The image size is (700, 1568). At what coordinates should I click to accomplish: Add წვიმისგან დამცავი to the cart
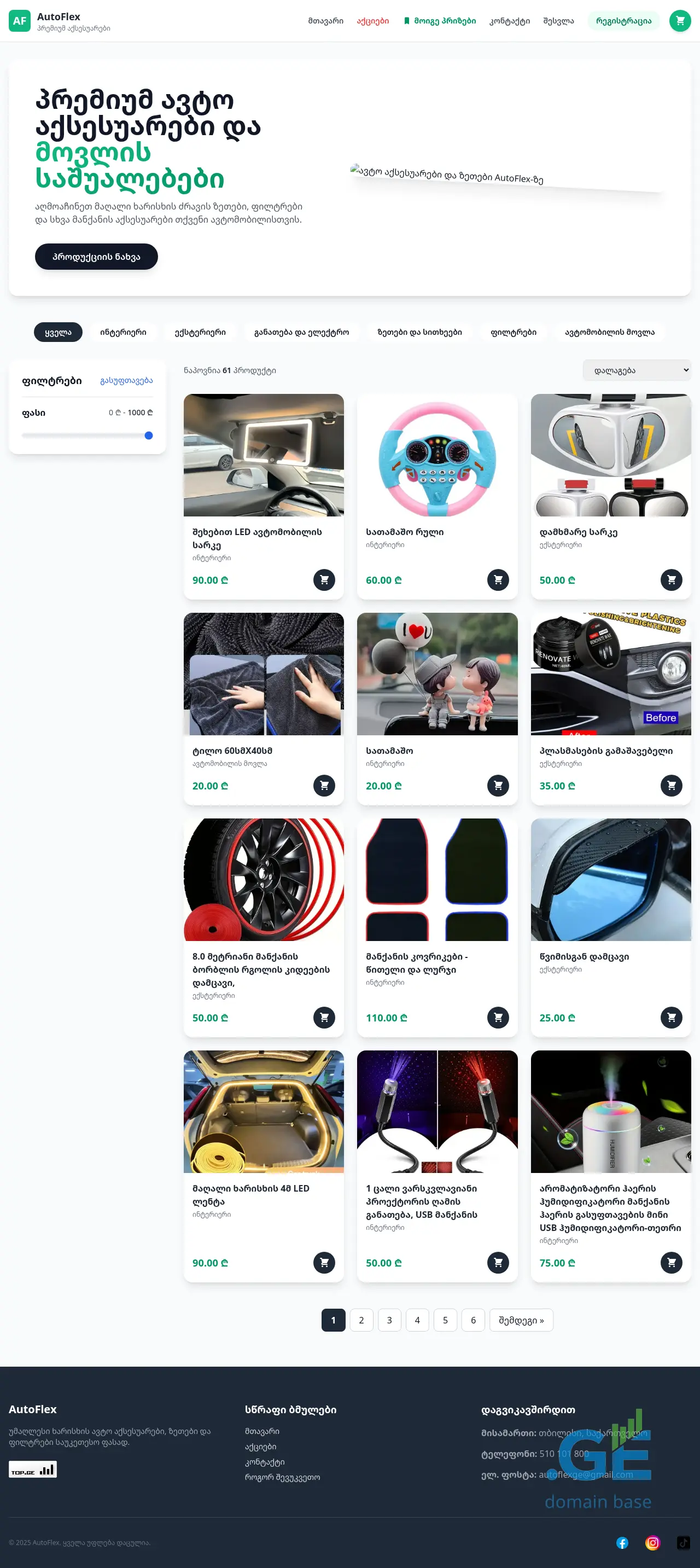point(671,1017)
